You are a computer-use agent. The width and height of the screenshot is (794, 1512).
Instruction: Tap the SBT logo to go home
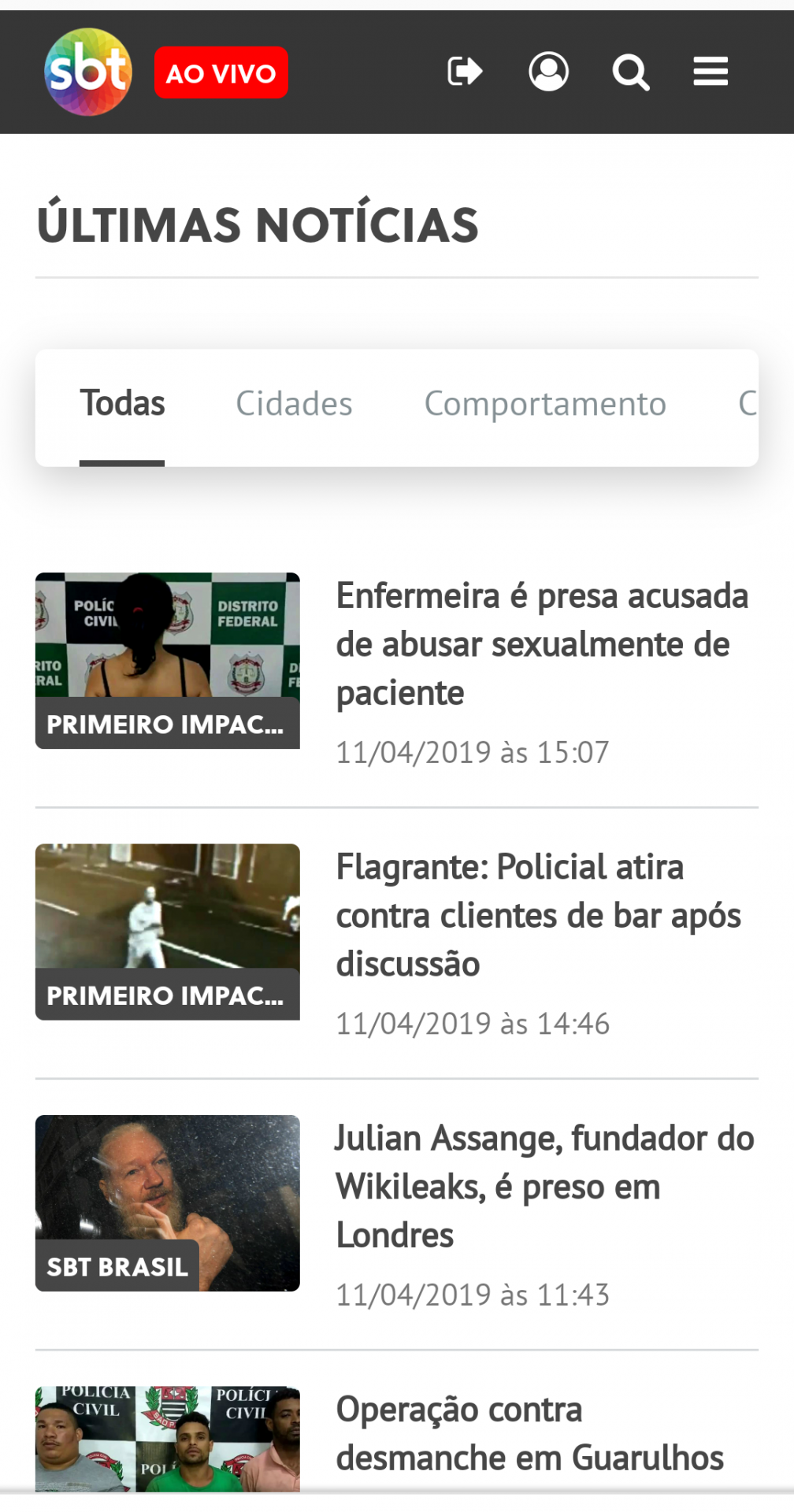coord(87,72)
